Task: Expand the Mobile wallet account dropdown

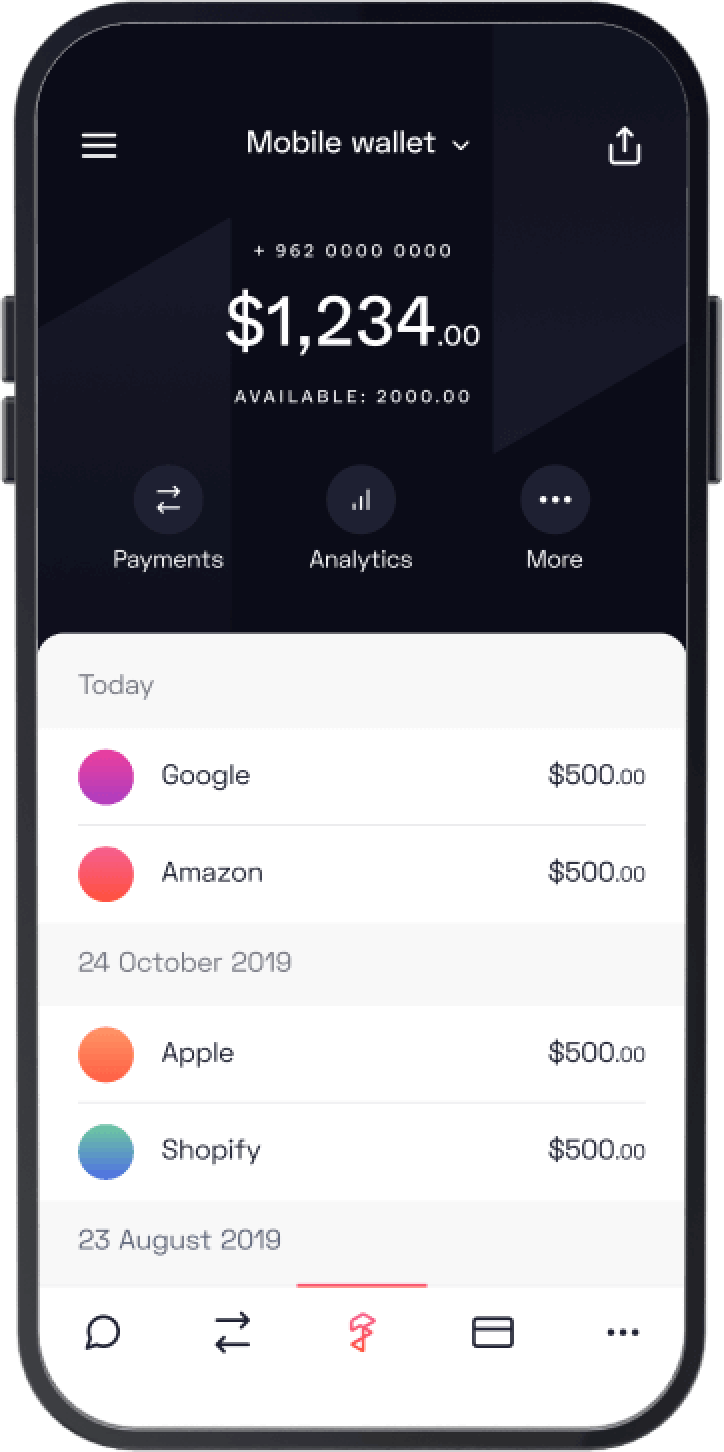Action: click(x=357, y=143)
